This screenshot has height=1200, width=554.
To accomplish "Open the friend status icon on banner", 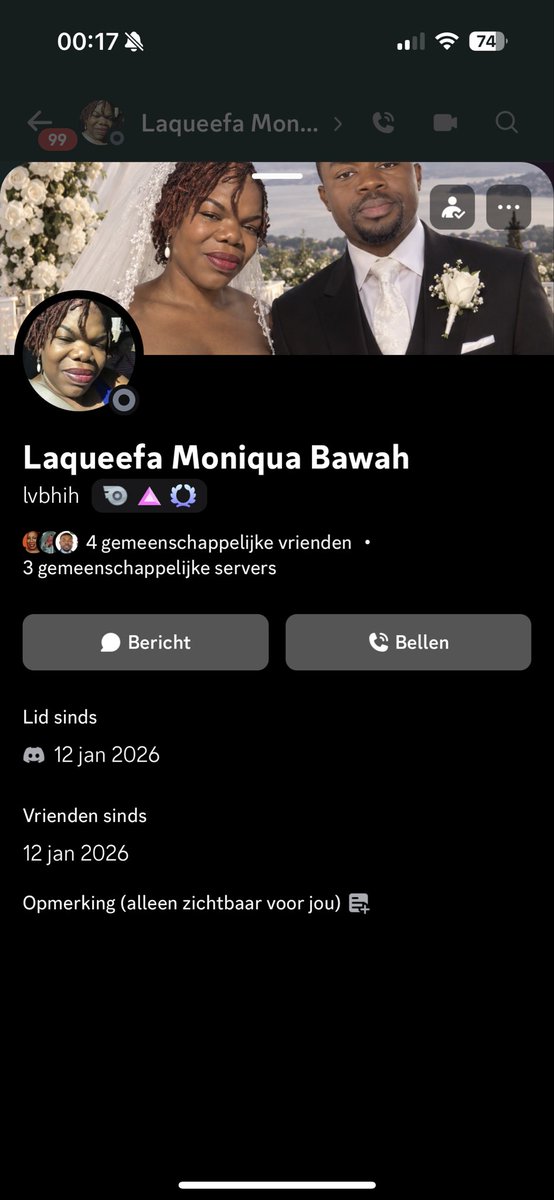I will pyautogui.click(x=452, y=207).
